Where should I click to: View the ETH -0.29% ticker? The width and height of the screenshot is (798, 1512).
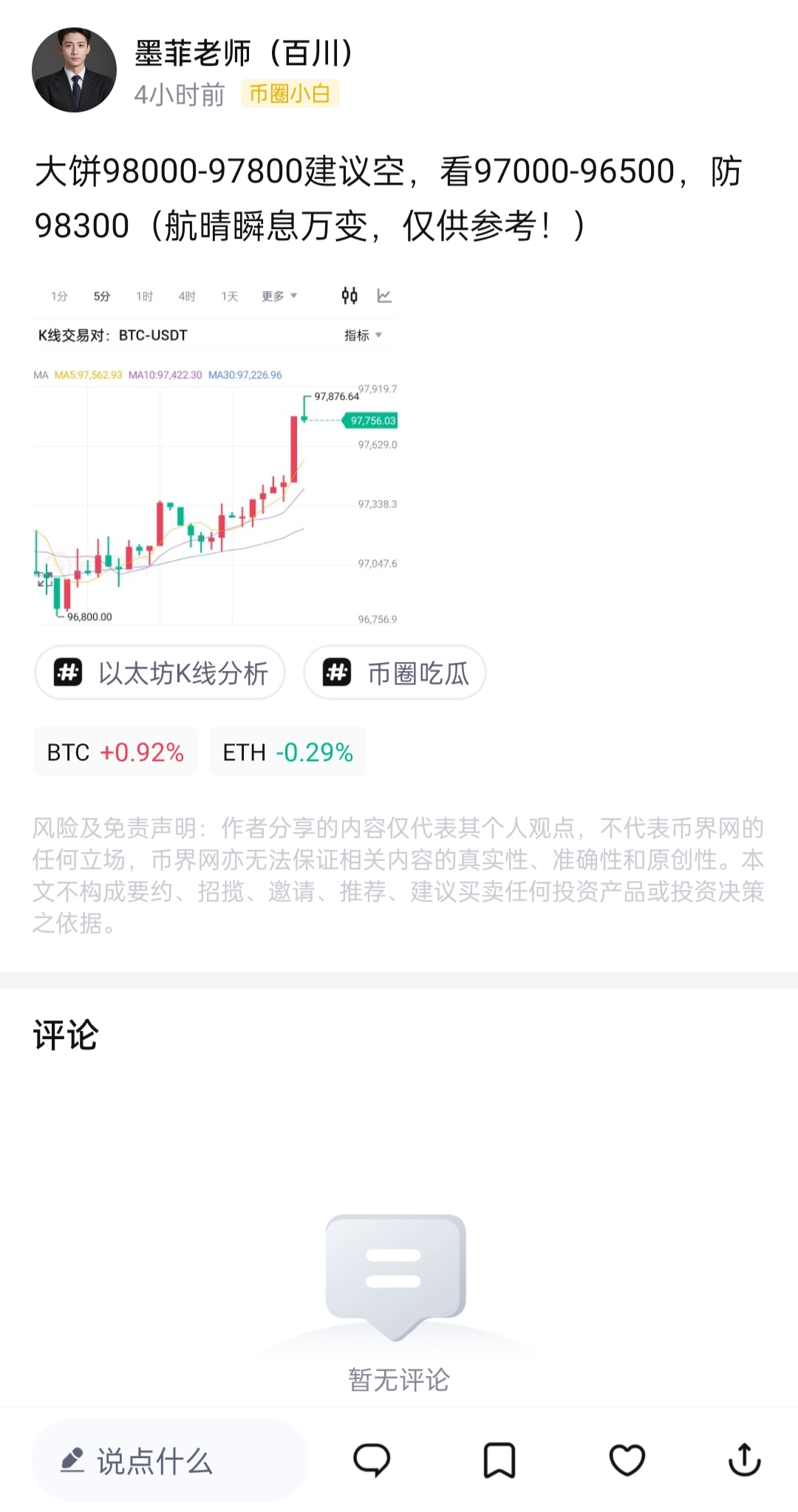(288, 752)
